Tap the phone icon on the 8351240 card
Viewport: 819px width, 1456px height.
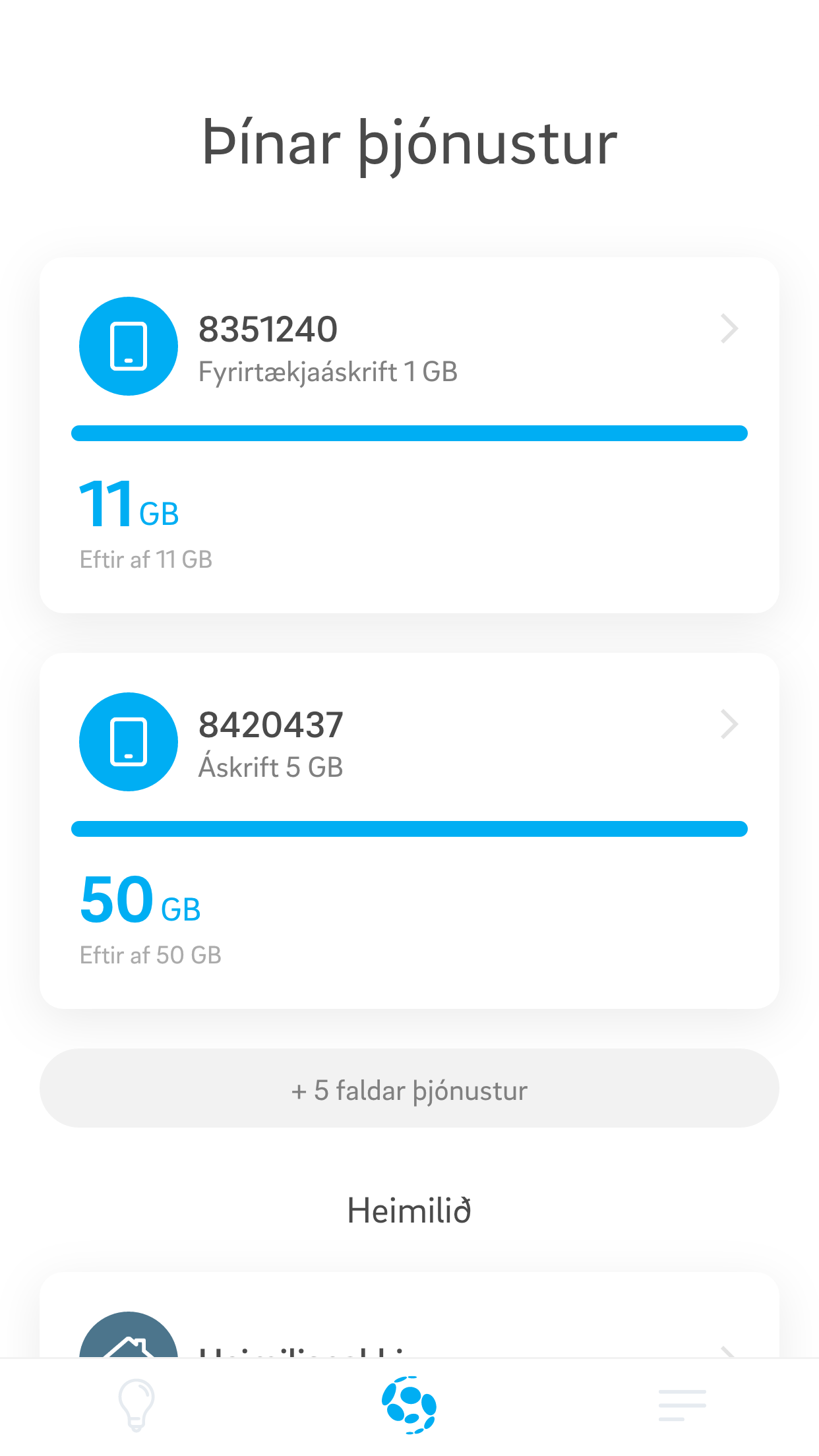(x=128, y=346)
